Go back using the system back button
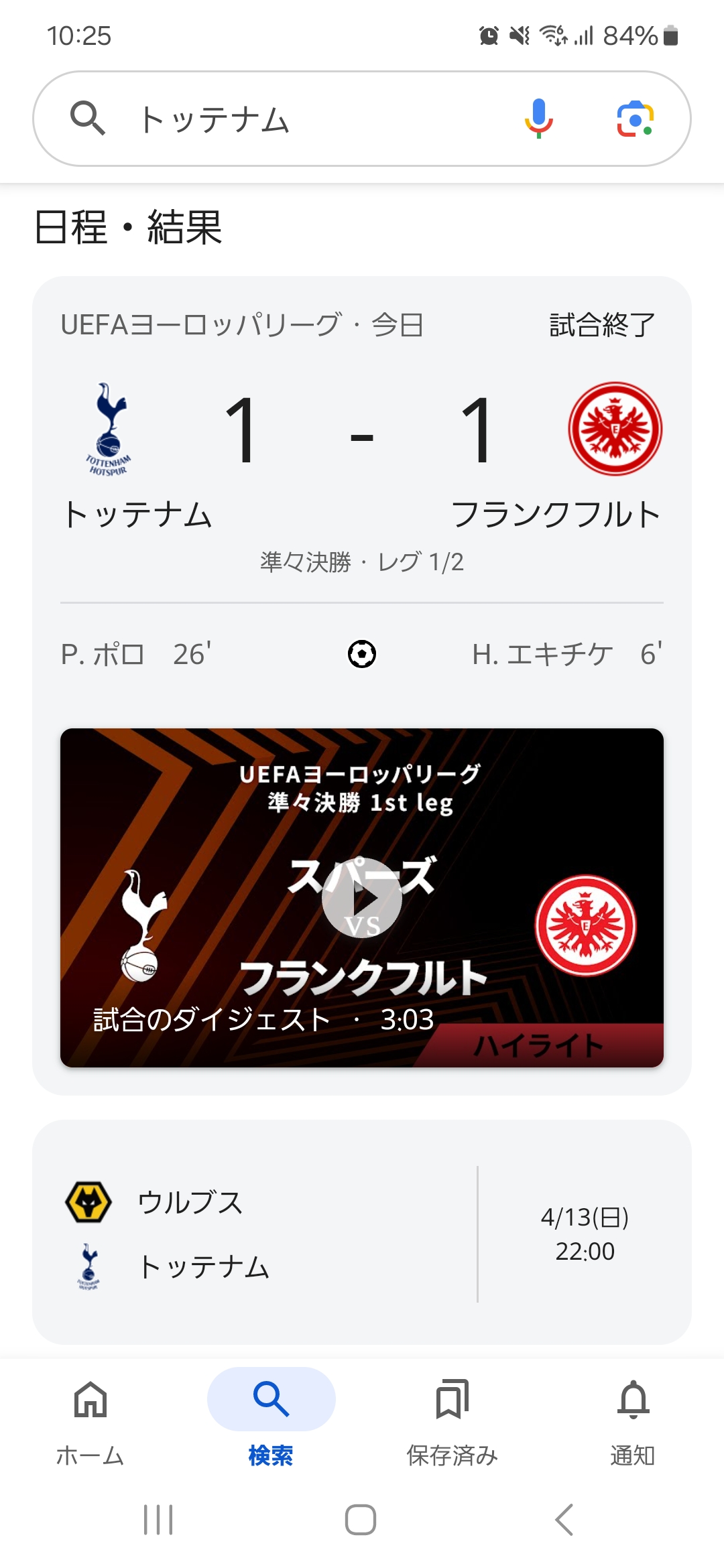Viewport: 724px width, 1568px height. (564, 1520)
